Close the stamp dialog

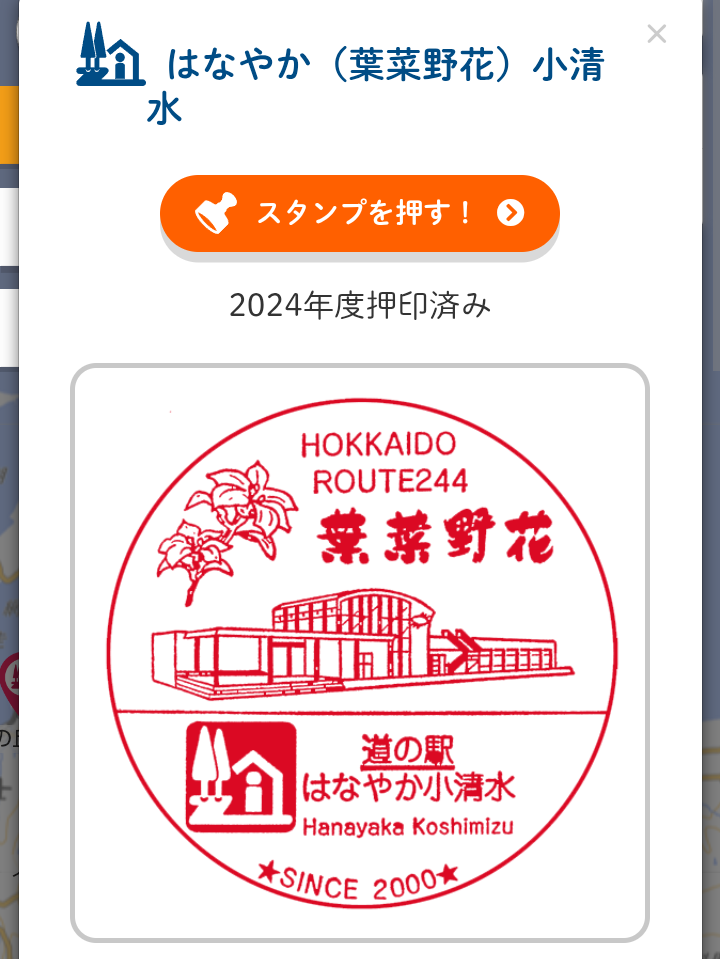(656, 34)
